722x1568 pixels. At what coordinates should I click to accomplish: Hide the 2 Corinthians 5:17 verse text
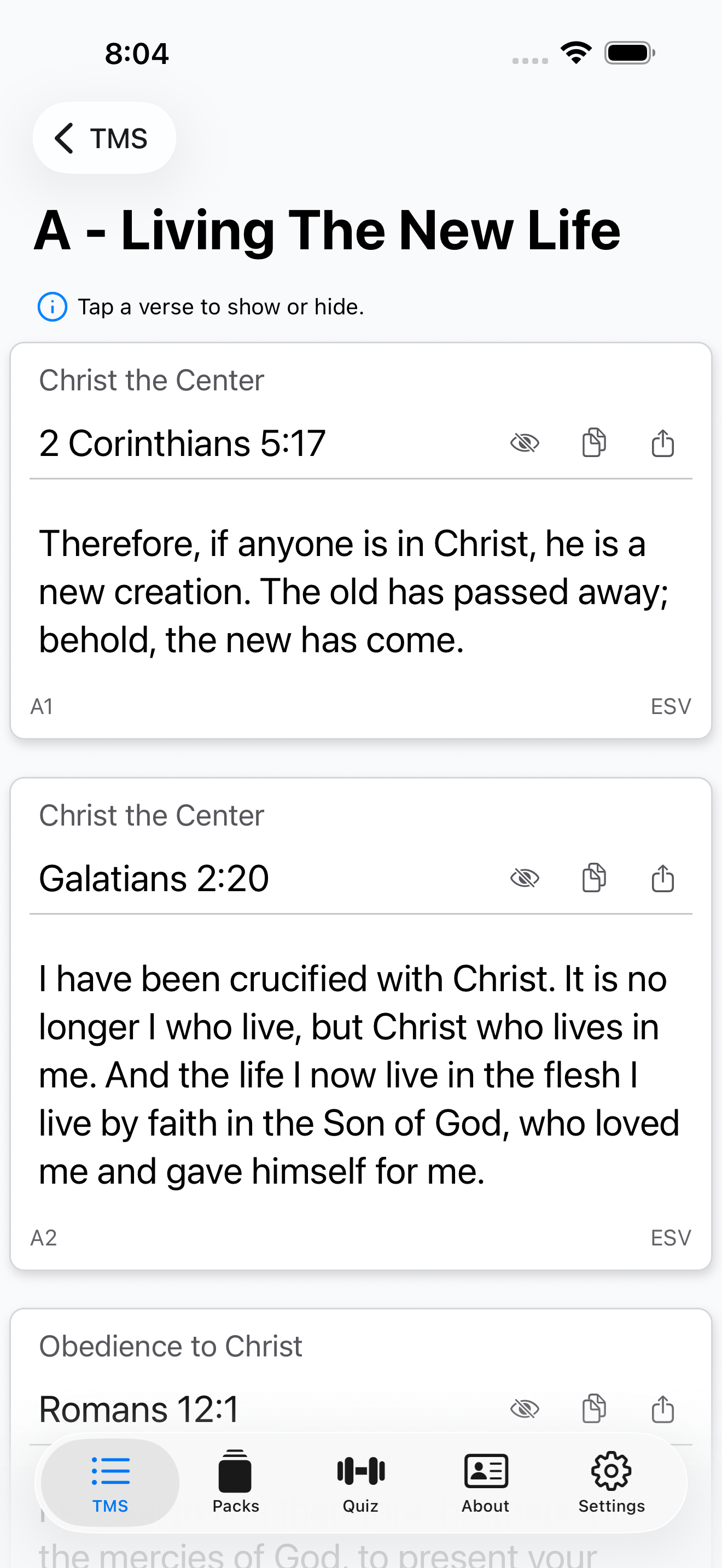[524, 443]
